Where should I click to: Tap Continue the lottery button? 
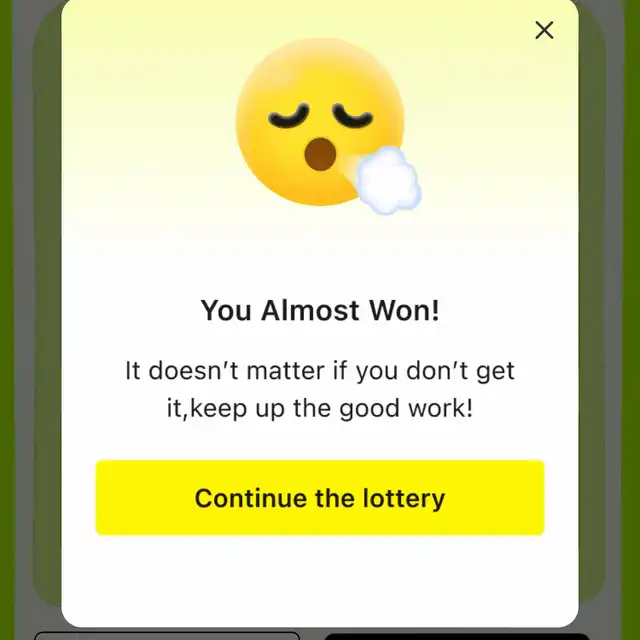[x=320, y=498]
